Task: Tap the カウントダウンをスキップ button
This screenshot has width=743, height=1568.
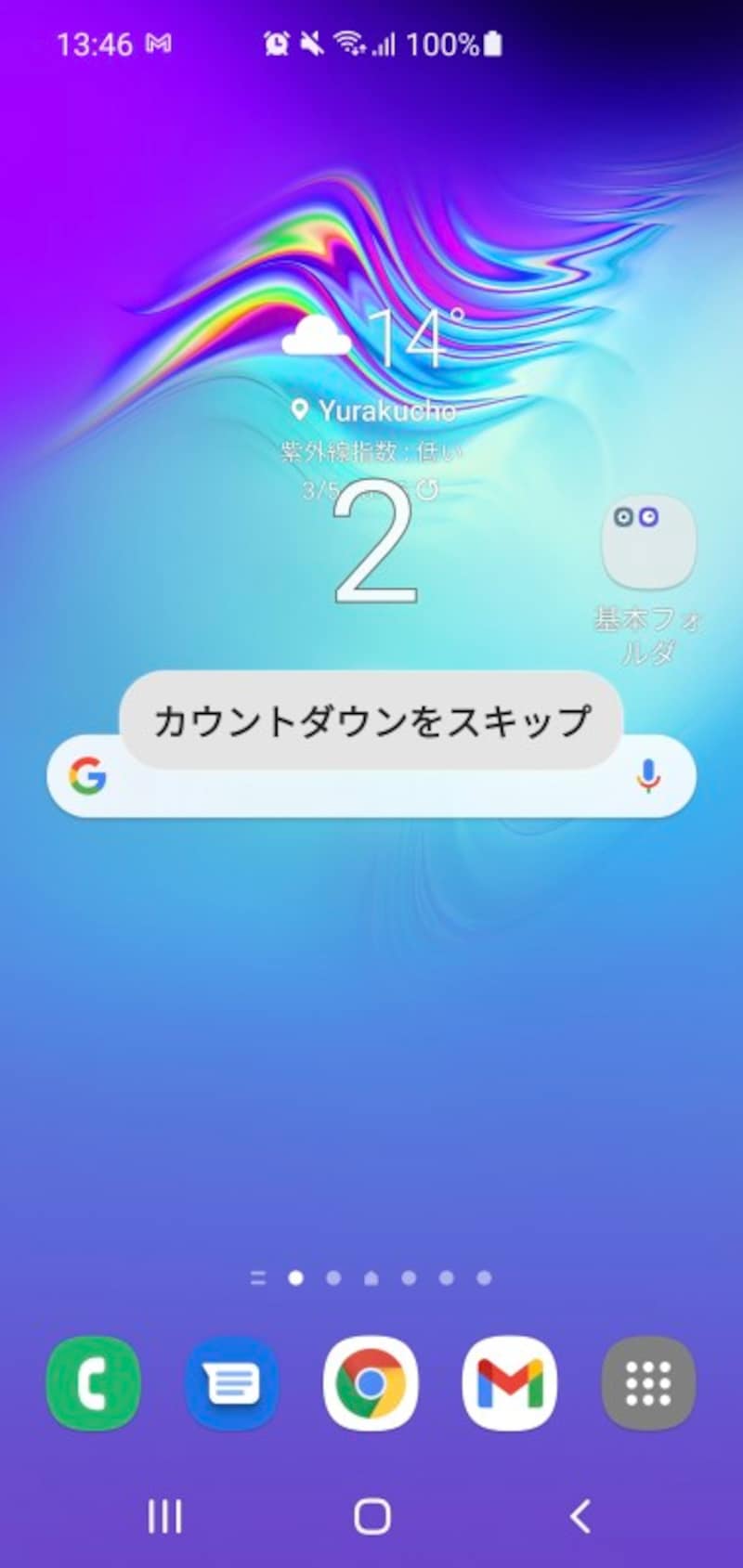Action: 371,720
